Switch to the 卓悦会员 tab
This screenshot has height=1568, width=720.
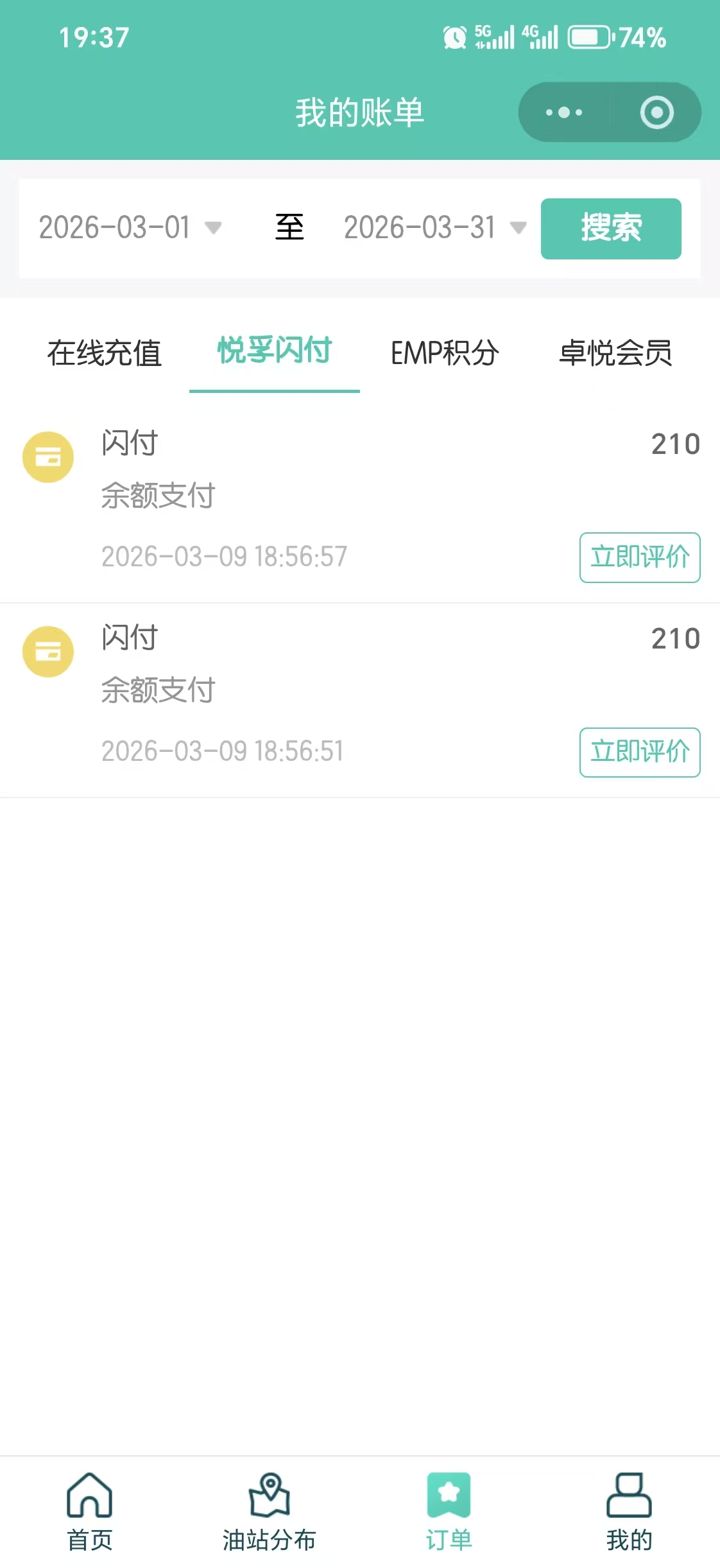(x=616, y=353)
